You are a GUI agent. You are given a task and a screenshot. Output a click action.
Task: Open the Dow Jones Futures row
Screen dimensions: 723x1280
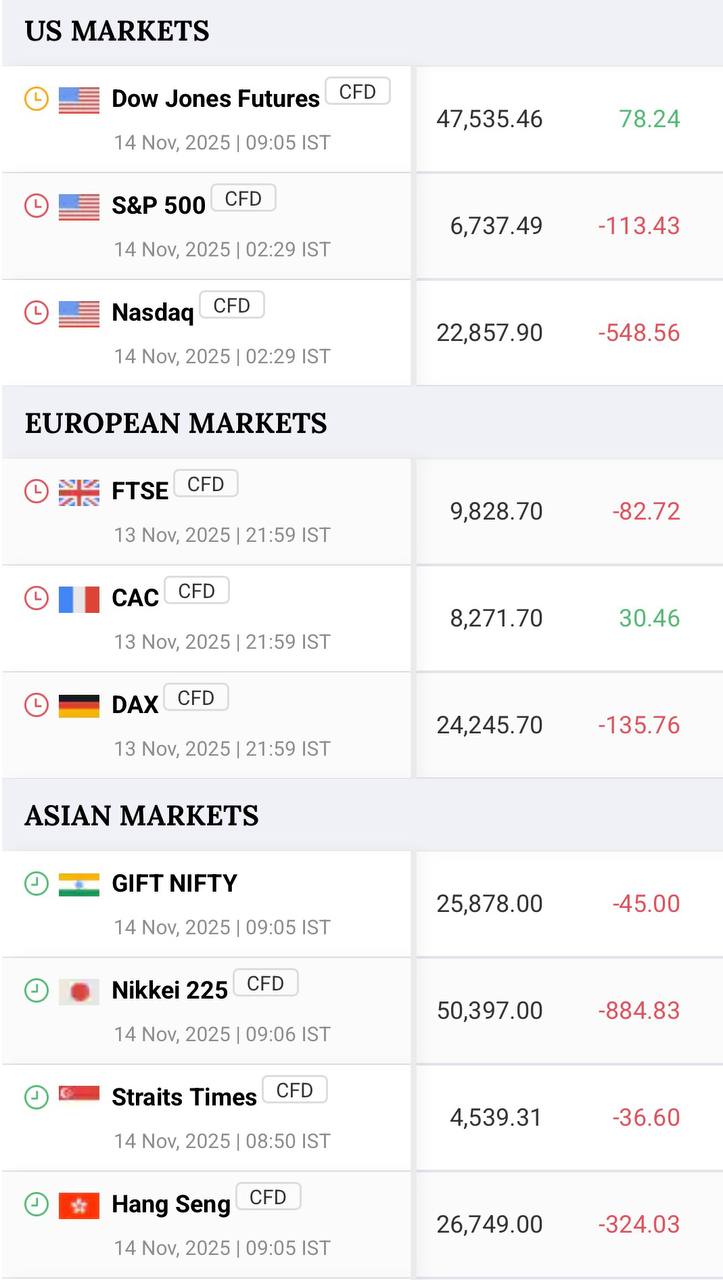(215, 99)
